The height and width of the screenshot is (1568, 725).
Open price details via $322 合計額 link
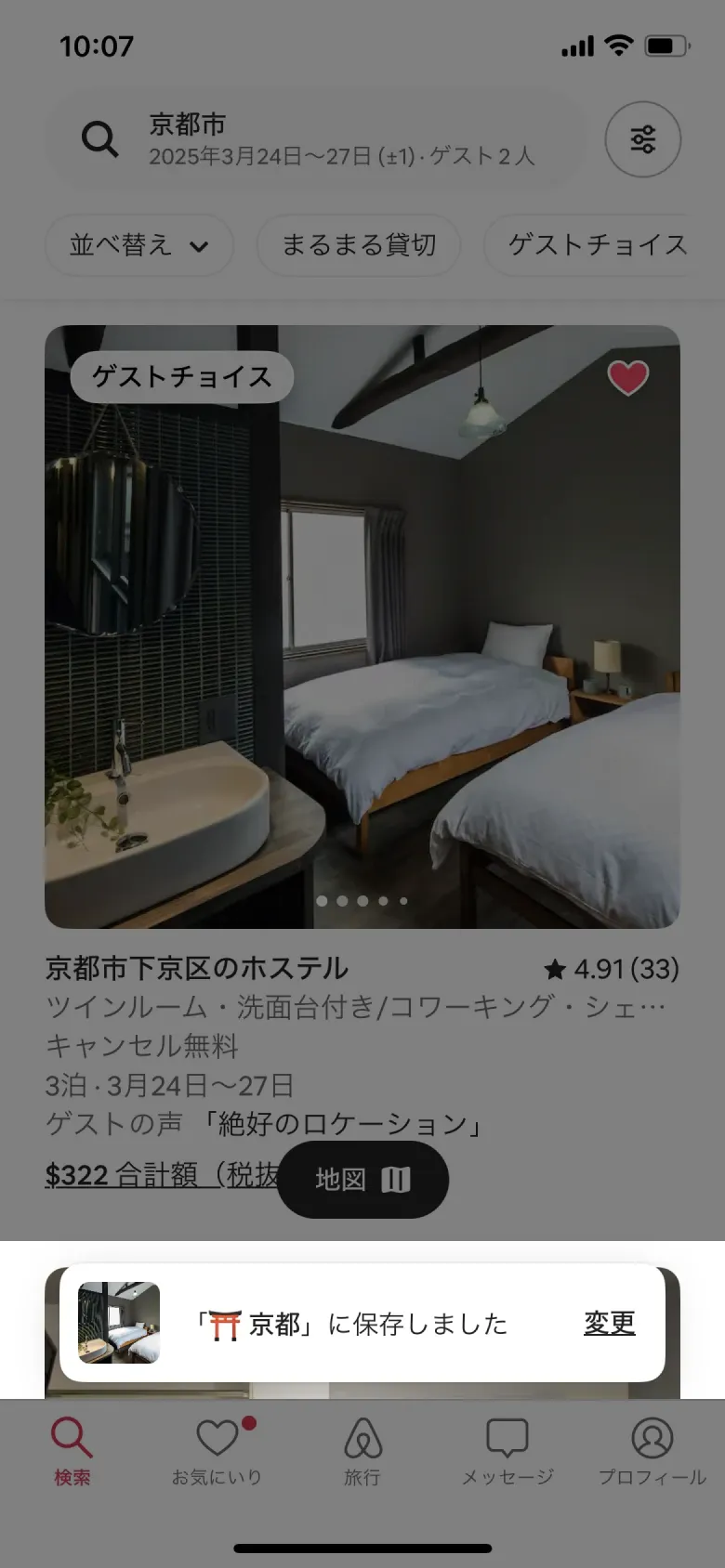[x=121, y=1175]
